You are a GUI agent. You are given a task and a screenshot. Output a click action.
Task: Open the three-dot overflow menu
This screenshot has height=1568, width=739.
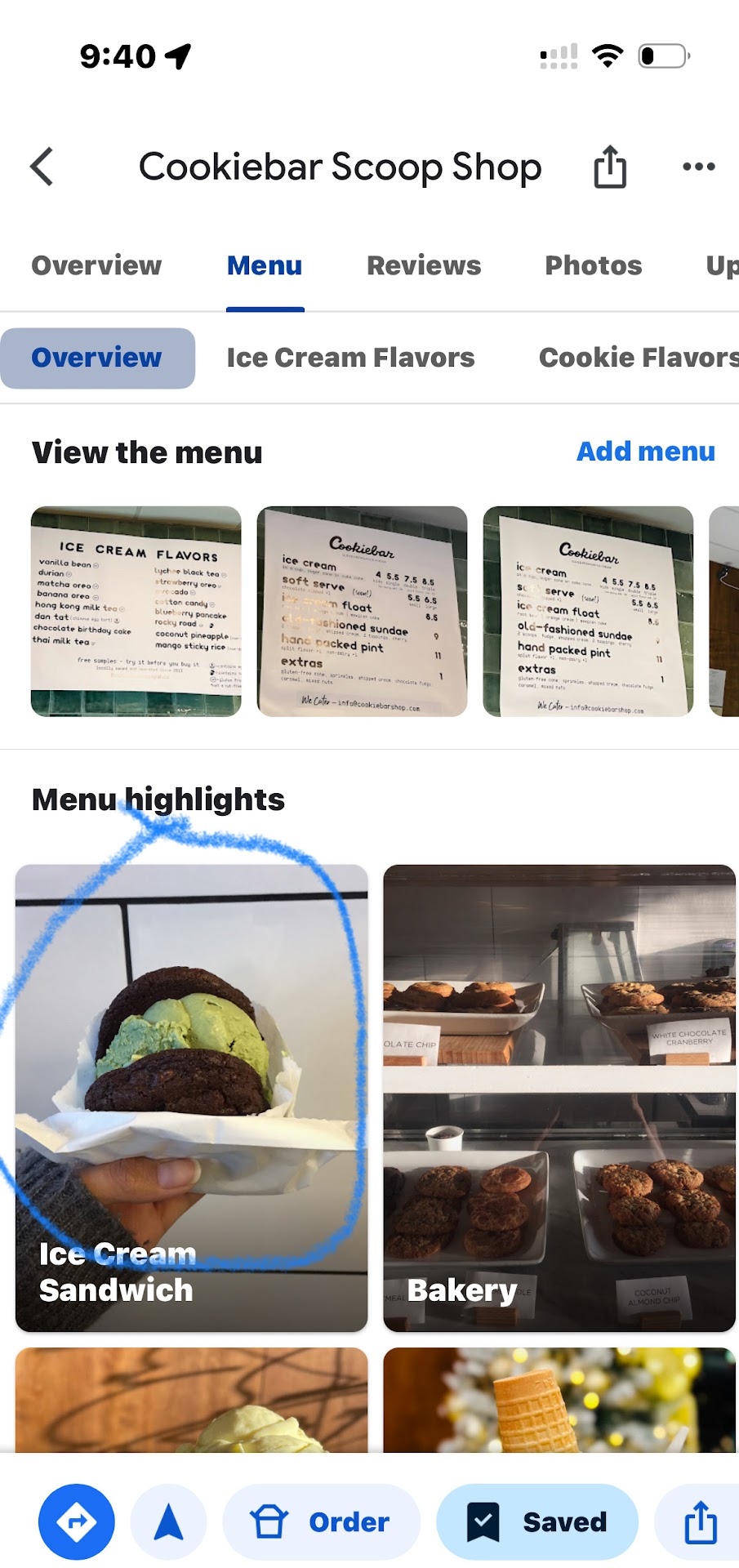698,167
